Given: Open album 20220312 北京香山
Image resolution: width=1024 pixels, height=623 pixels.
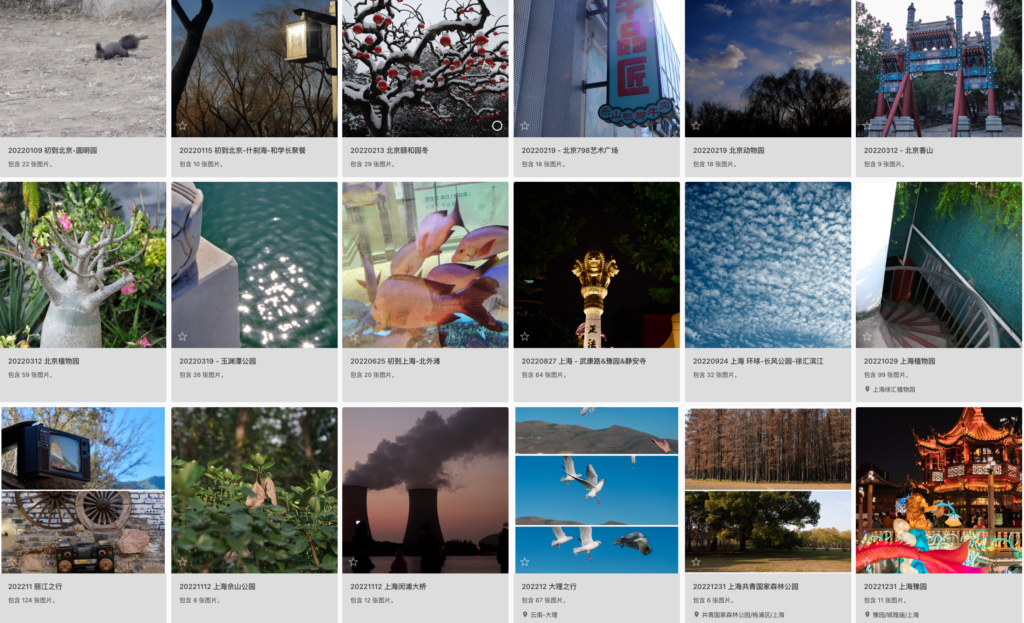Looking at the screenshot, I should (938, 68).
